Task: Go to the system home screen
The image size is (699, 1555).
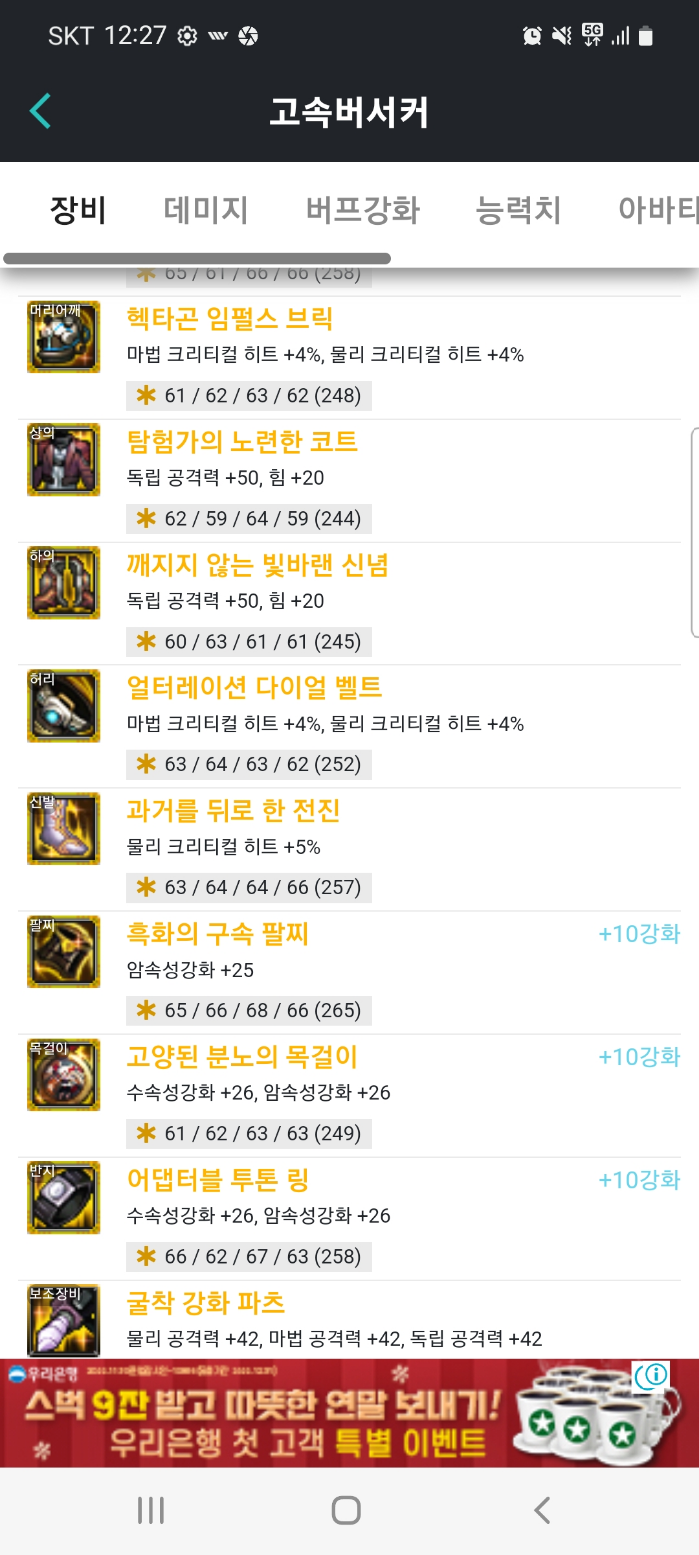Action: [346, 1510]
